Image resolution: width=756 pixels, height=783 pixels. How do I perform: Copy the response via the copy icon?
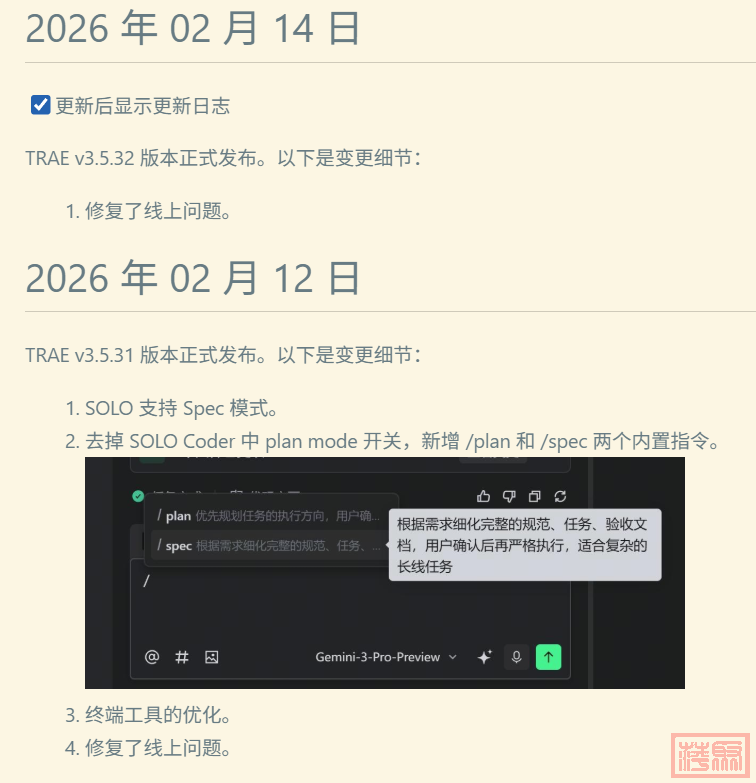click(x=535, y=496)
